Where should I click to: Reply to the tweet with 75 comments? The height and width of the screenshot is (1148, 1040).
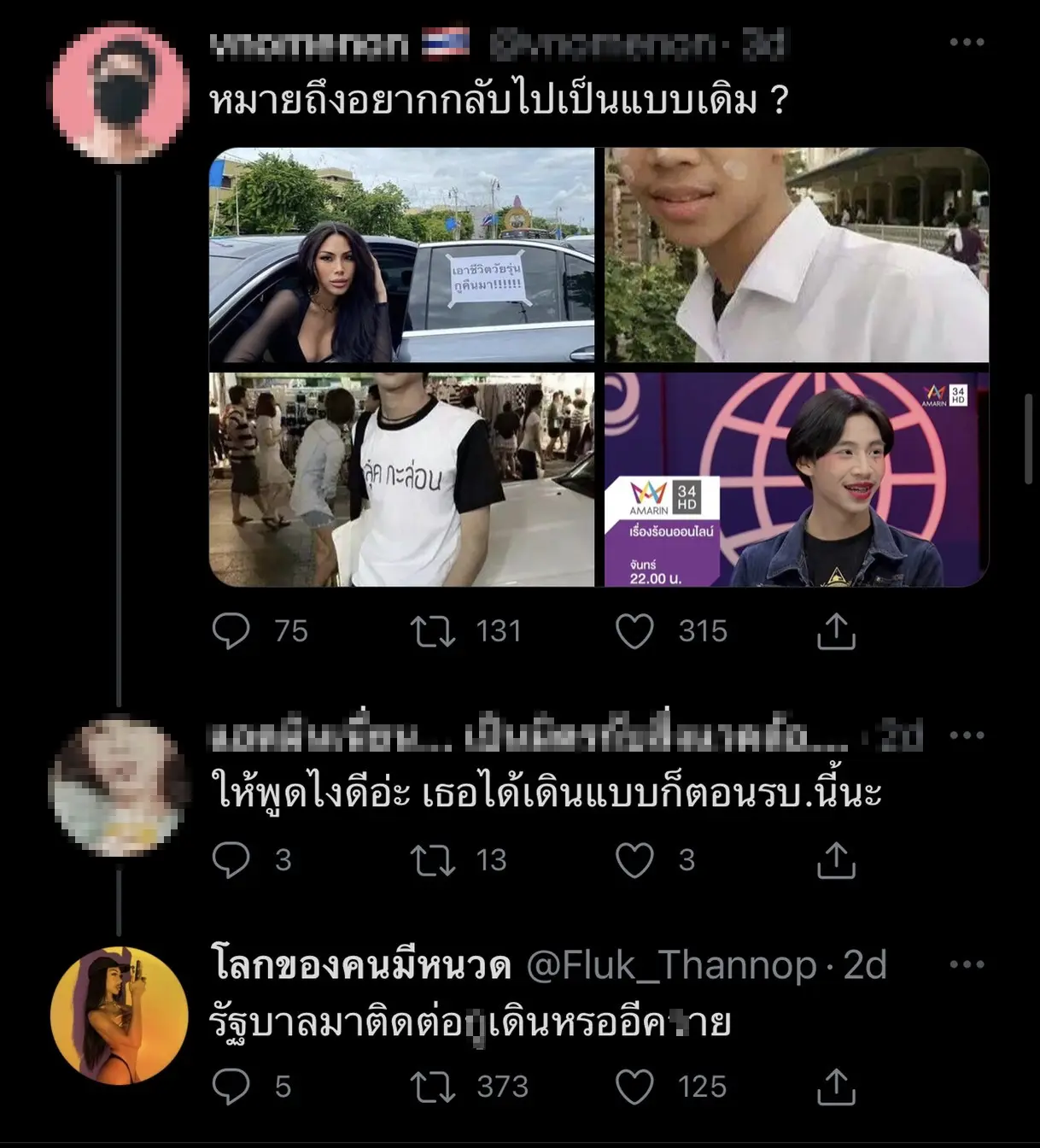(x=231, y=631)
